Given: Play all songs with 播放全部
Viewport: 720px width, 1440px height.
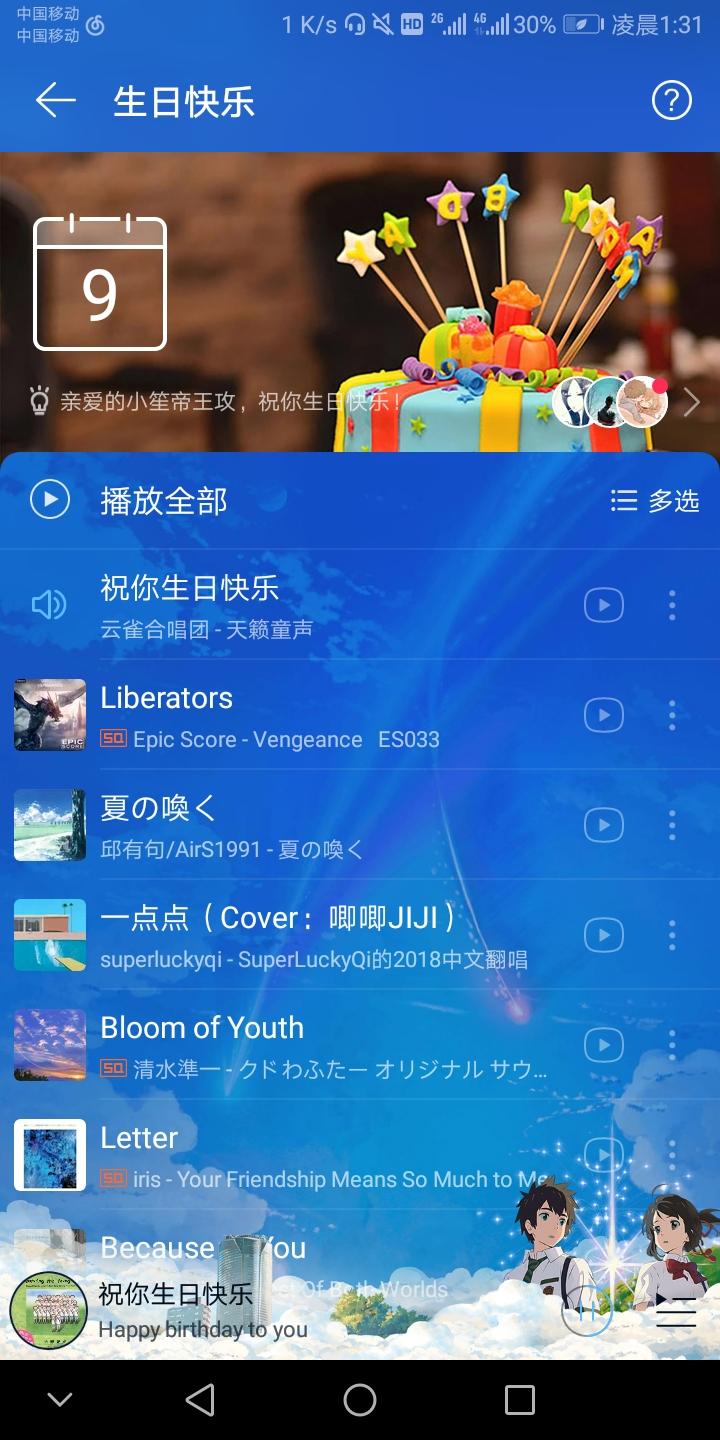Looking at the screenshot, I should coord(129,500).
